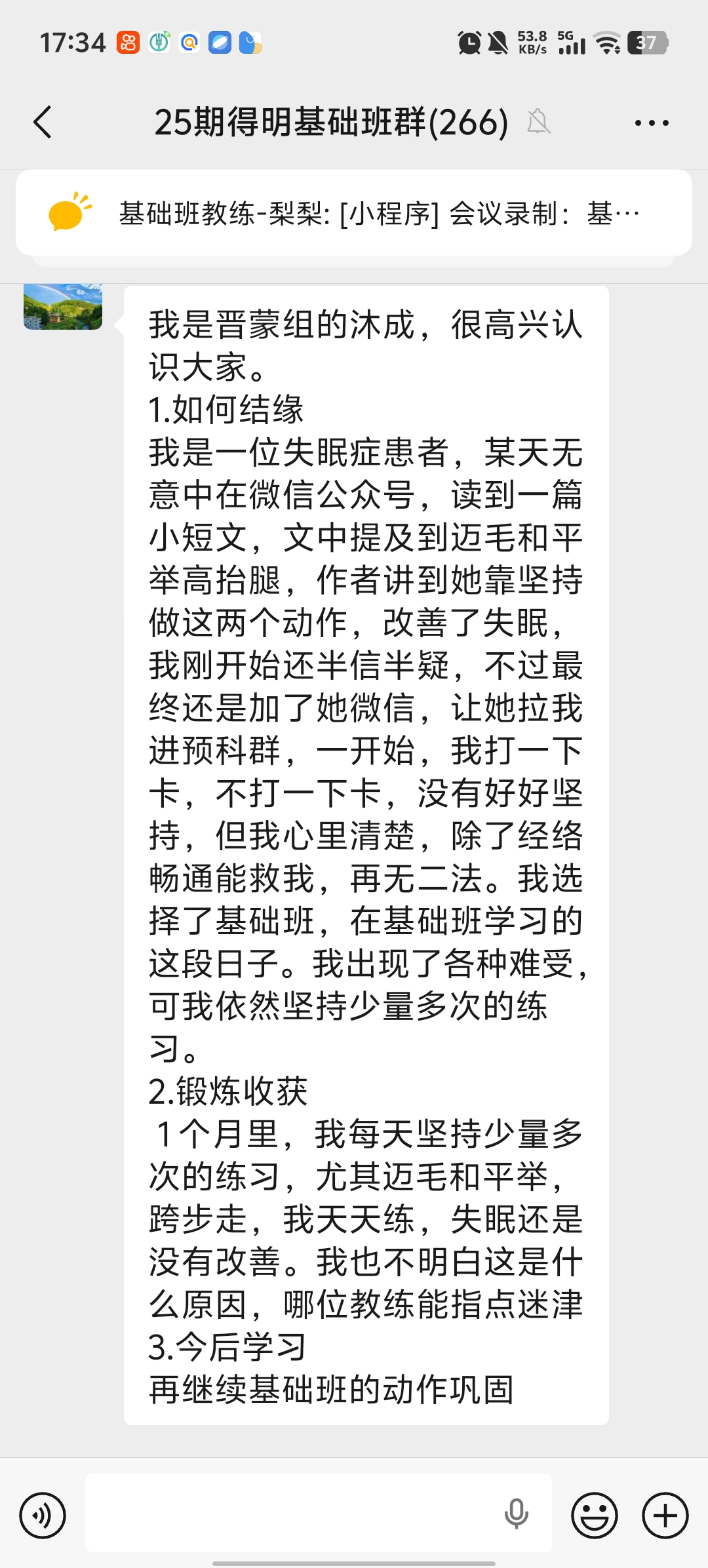Image resolution: width=708 pixels, height=1568 pixels.
Task: Open the plus attachments menu
Action: click(x=665, y=1515)
